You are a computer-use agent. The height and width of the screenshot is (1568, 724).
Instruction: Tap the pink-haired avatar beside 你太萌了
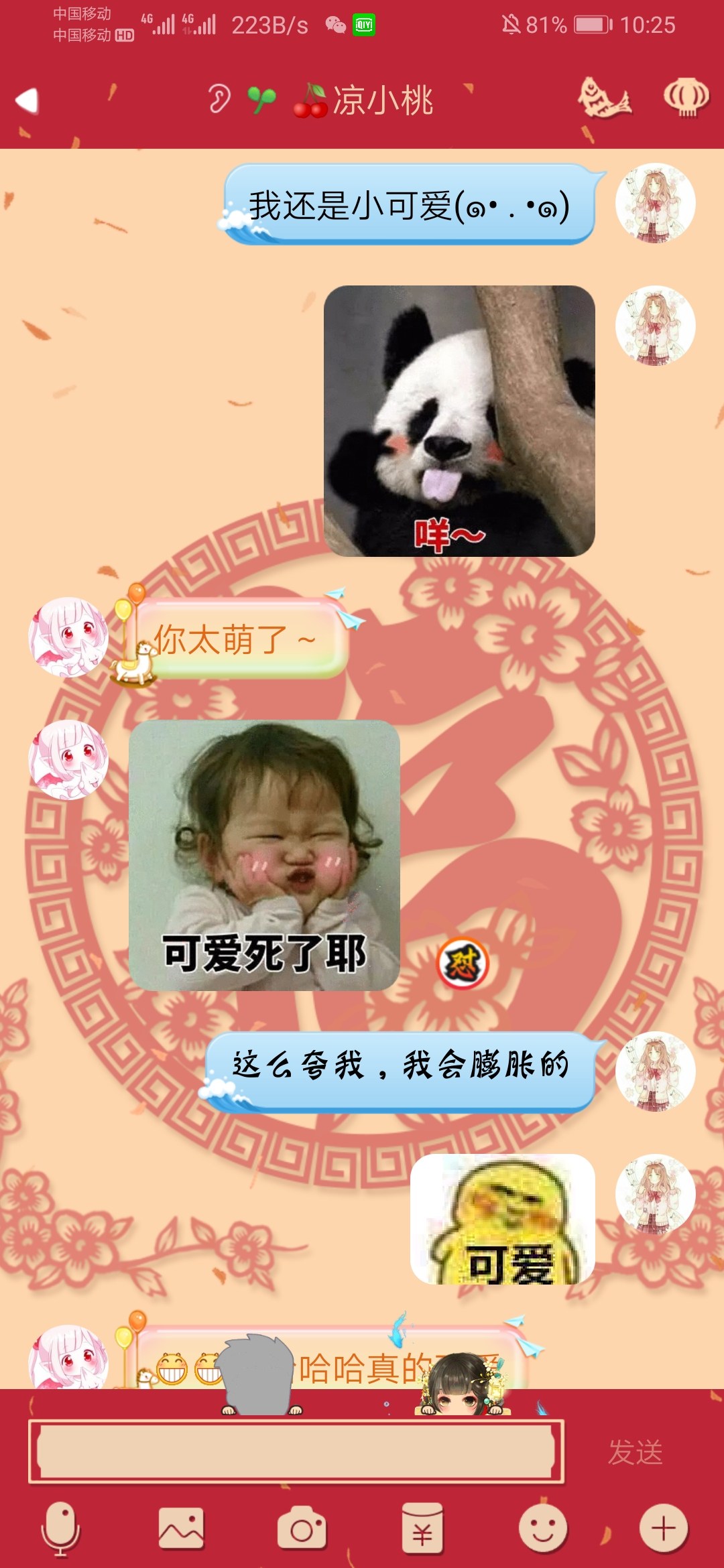tap(68, 637)
